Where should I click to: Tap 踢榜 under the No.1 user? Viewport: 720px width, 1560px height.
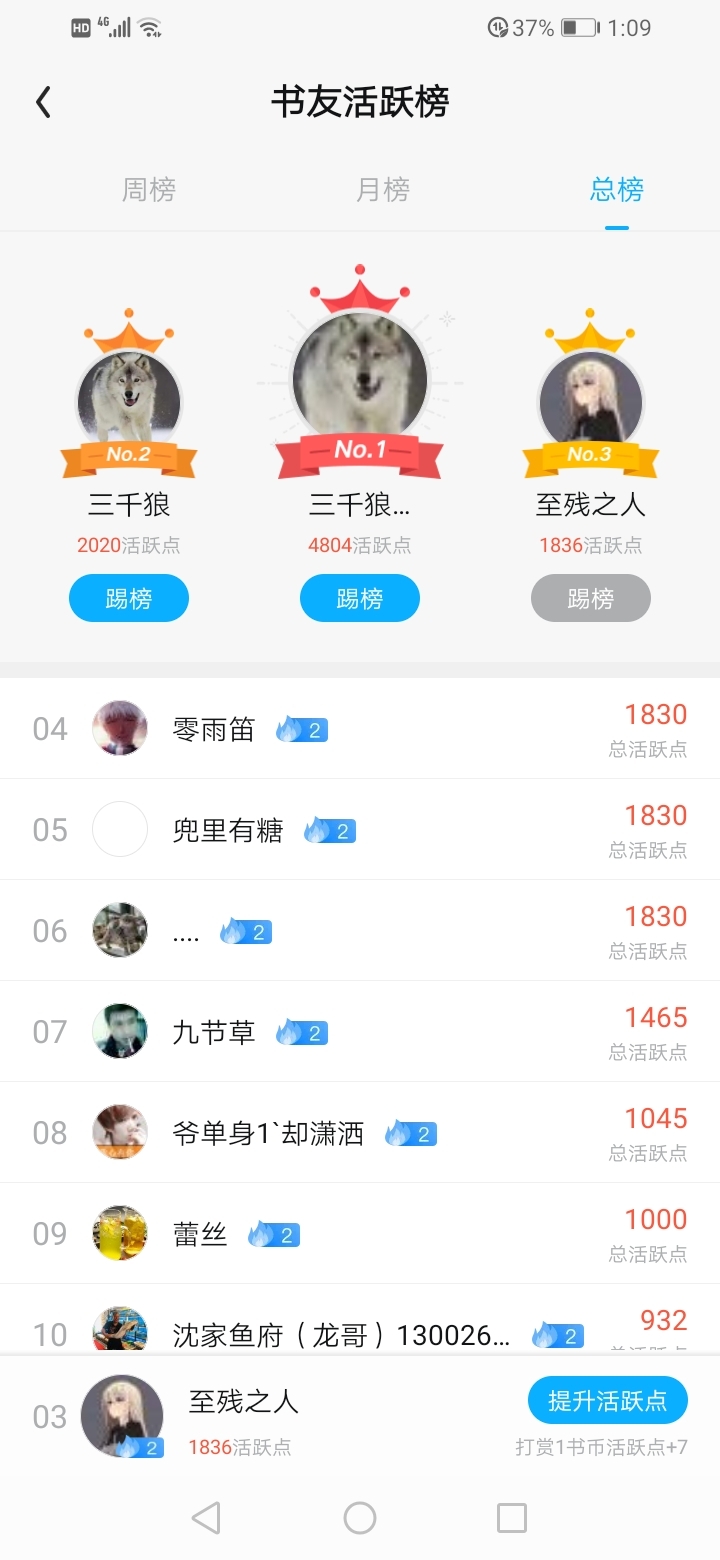(360, 598)
